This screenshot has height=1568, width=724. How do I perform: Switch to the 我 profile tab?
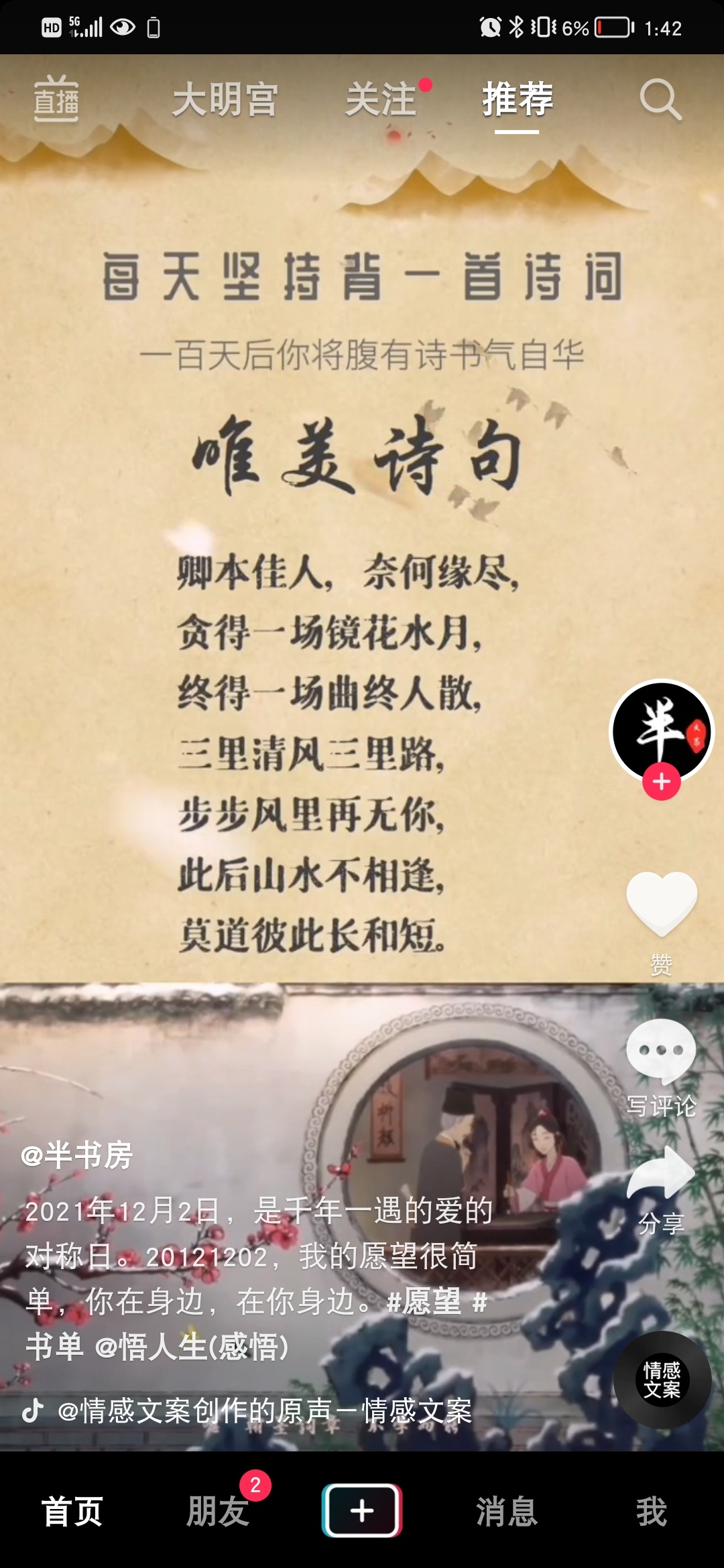652,1512
